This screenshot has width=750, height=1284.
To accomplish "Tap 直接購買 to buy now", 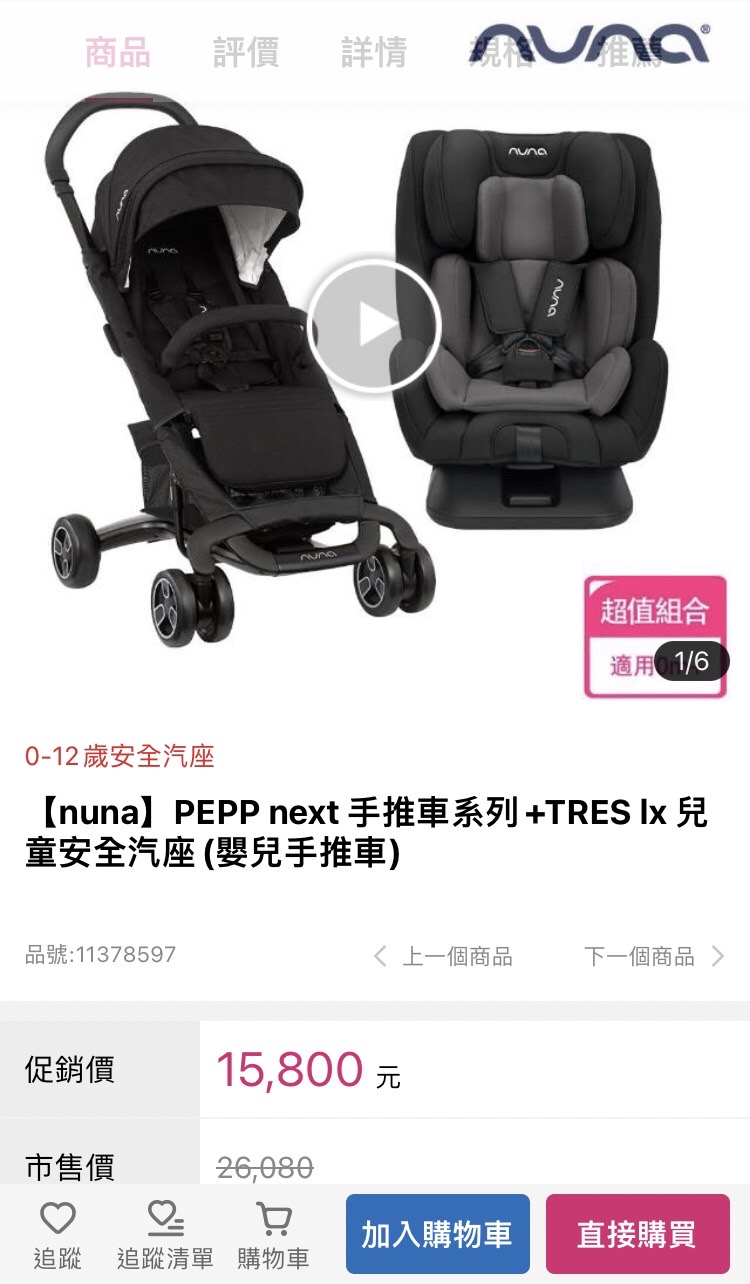I will coord(637,1234).
